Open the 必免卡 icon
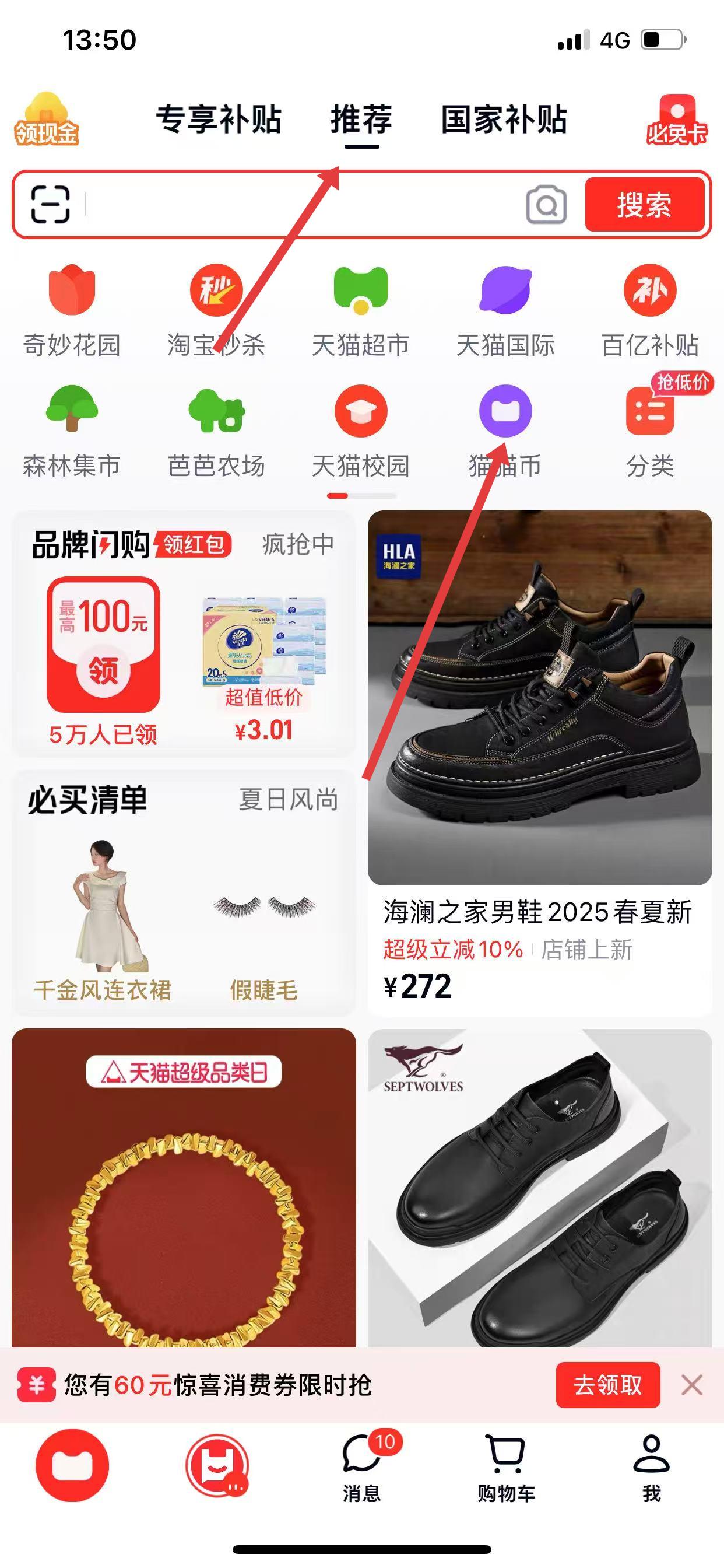Screen dimensions: 724x1568 [x=677, y=120]
